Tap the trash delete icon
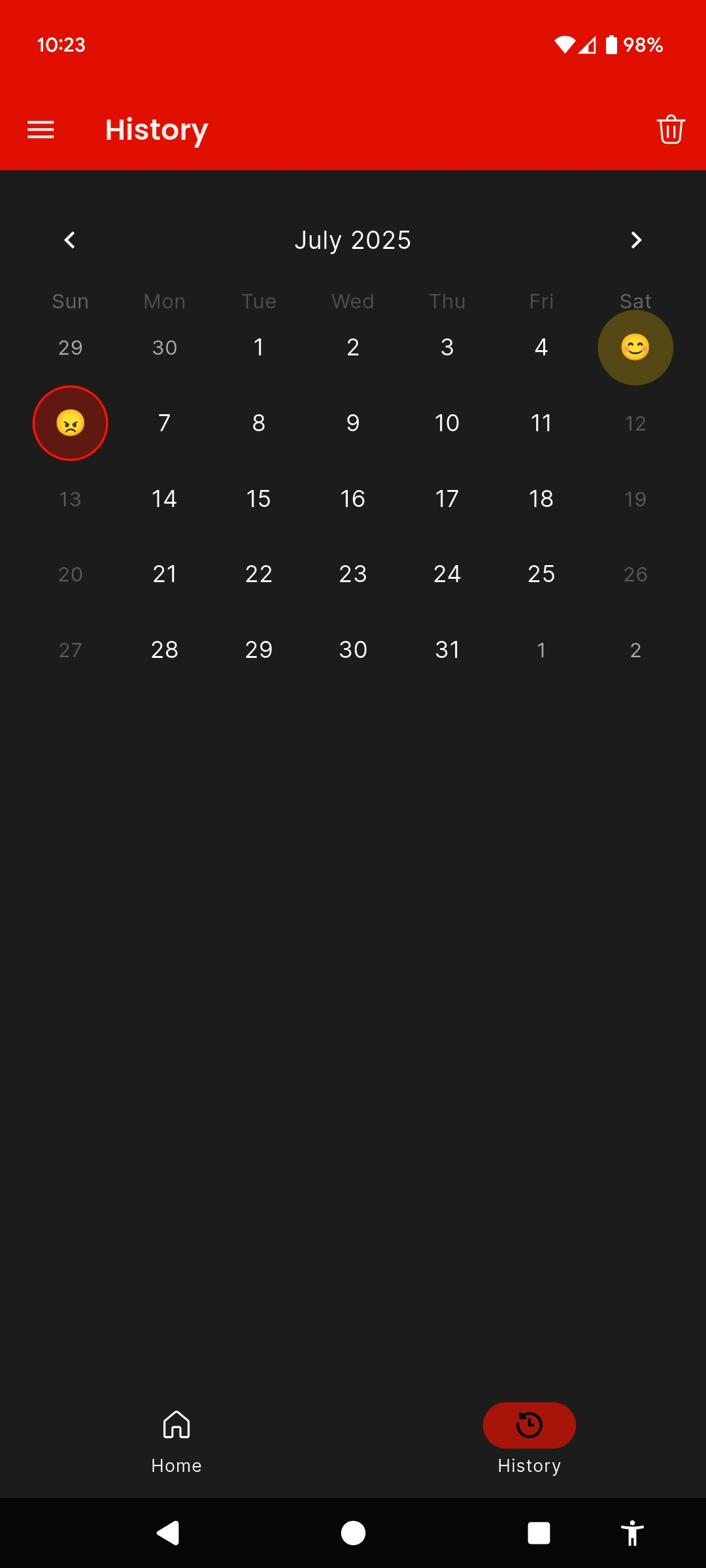The height and width of the screenshot is (1568, 706). [x=671, y=129]
